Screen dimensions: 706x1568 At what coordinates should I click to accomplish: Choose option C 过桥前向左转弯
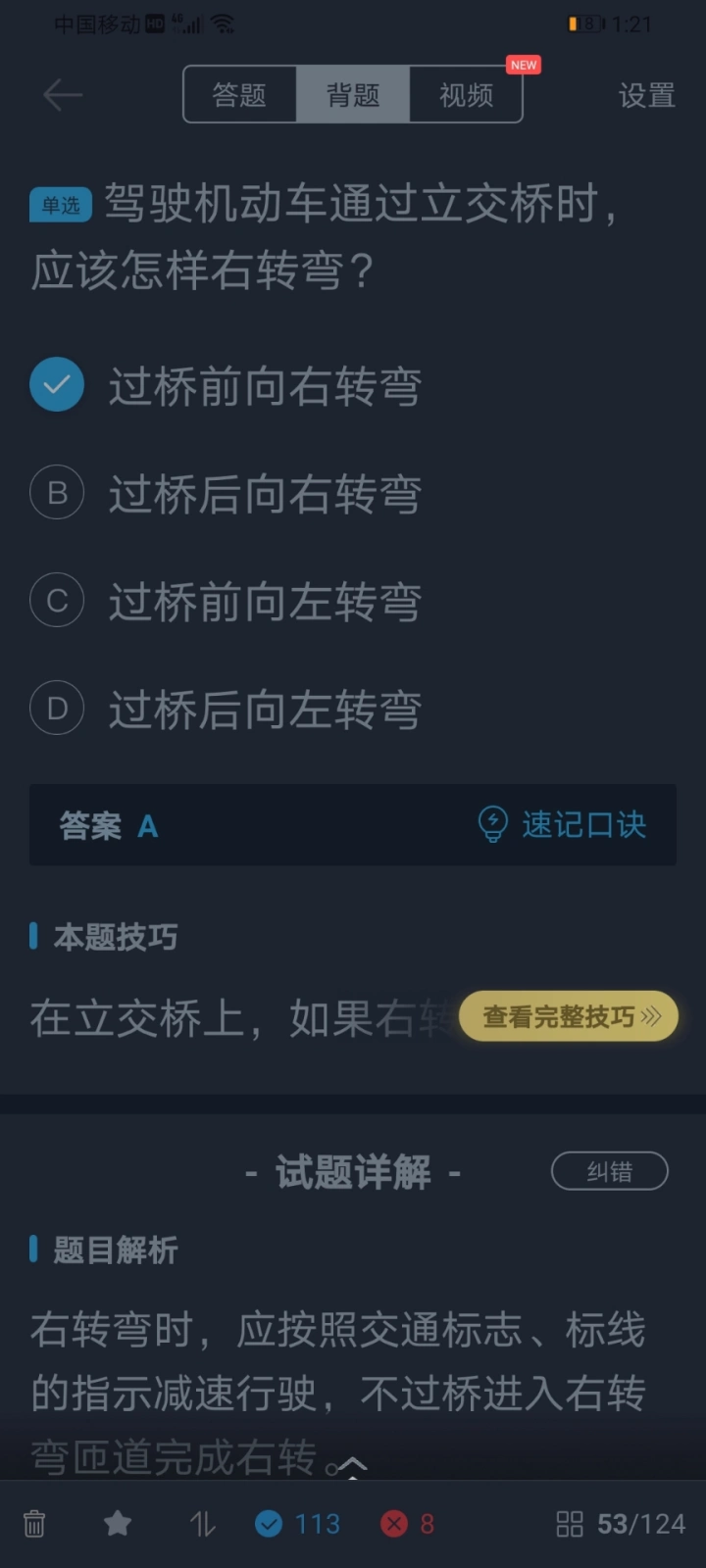pyautogui.click(x=227, y=601)
